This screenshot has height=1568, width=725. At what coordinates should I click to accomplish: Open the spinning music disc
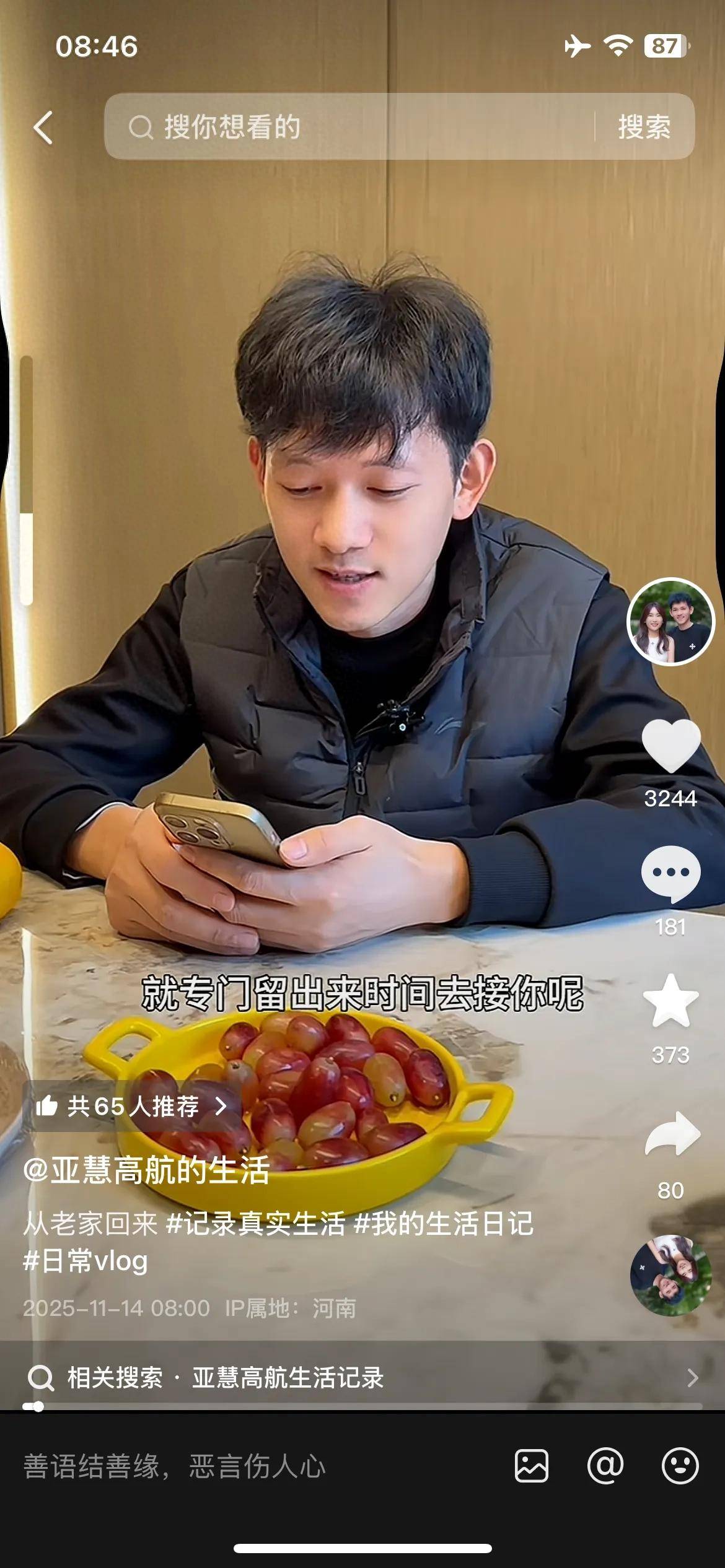[x=670, y=1275]
